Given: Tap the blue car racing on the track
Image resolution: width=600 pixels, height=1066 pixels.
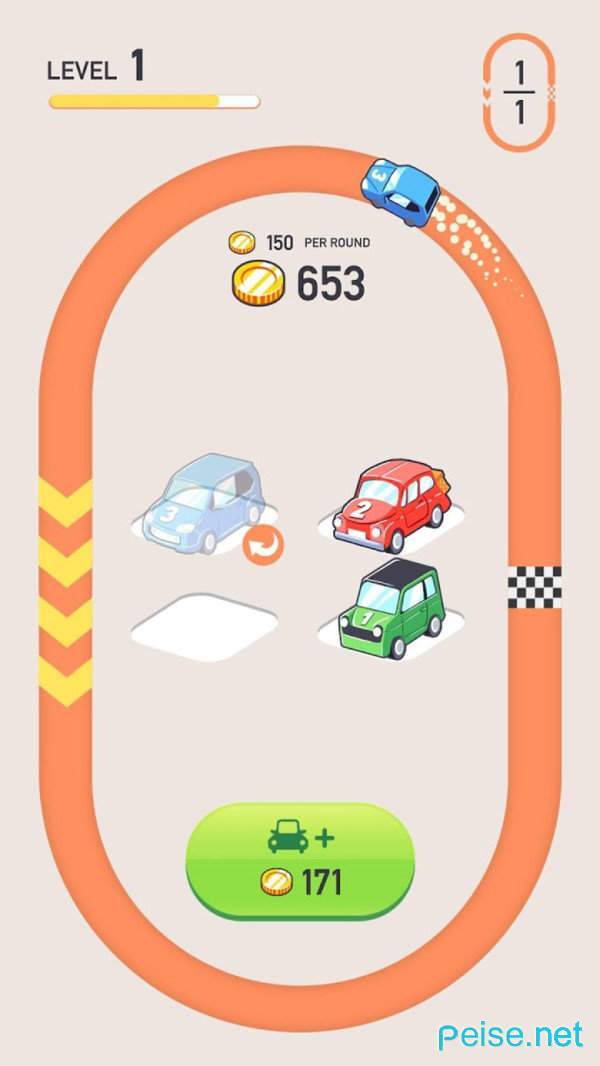Looking at the screenshot, I should click(x=399, y=192).
